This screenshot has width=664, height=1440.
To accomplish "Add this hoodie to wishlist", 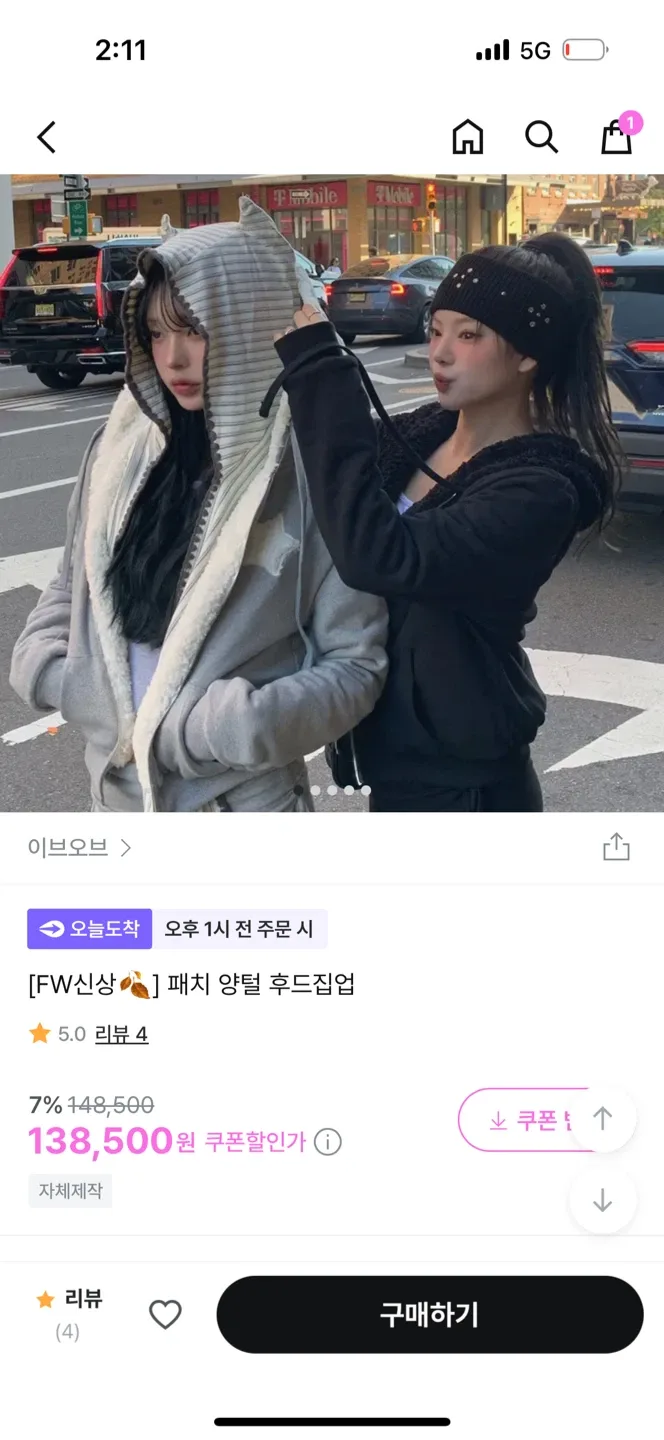I will pos(165,1314).
